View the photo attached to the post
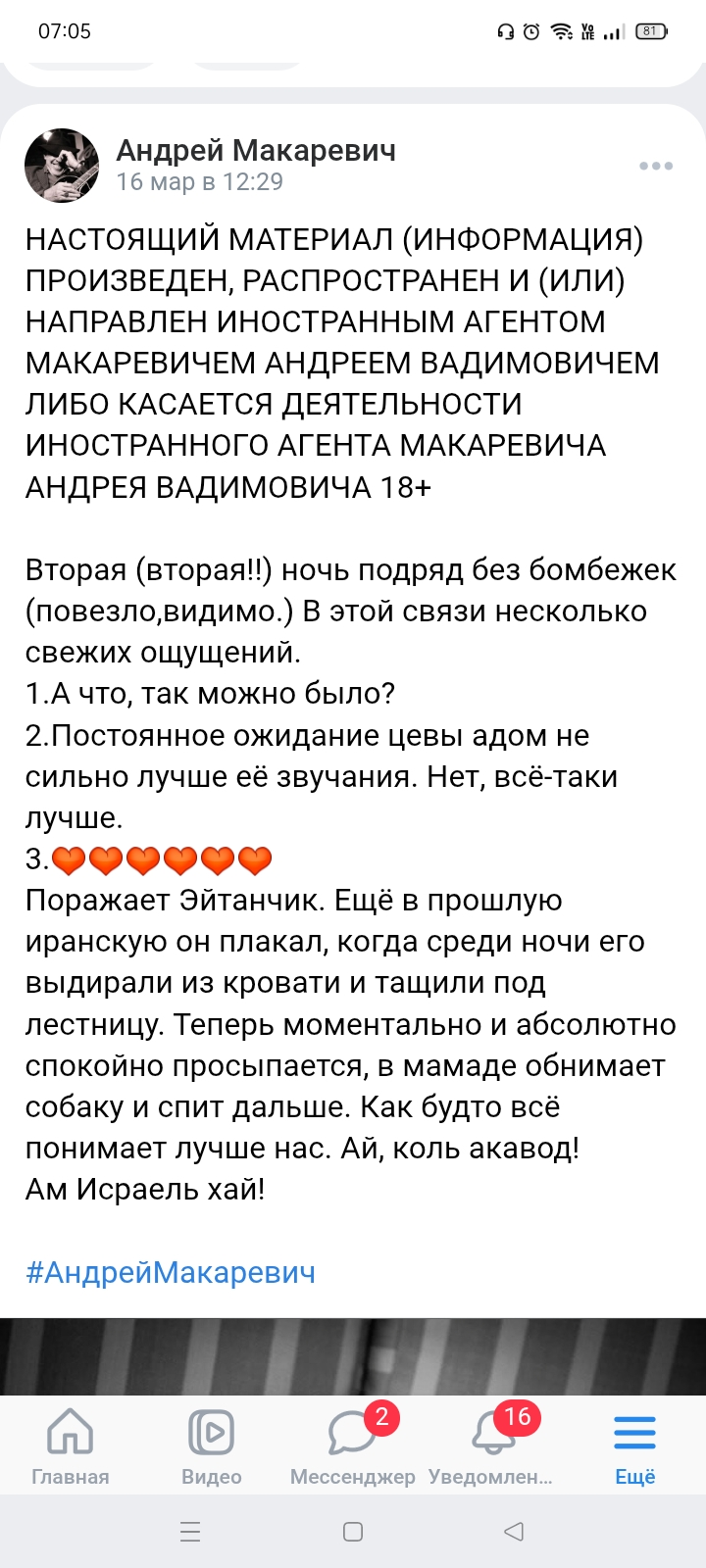The image size is (706, 1568). pyautogui.click(x=353, y=1356)
